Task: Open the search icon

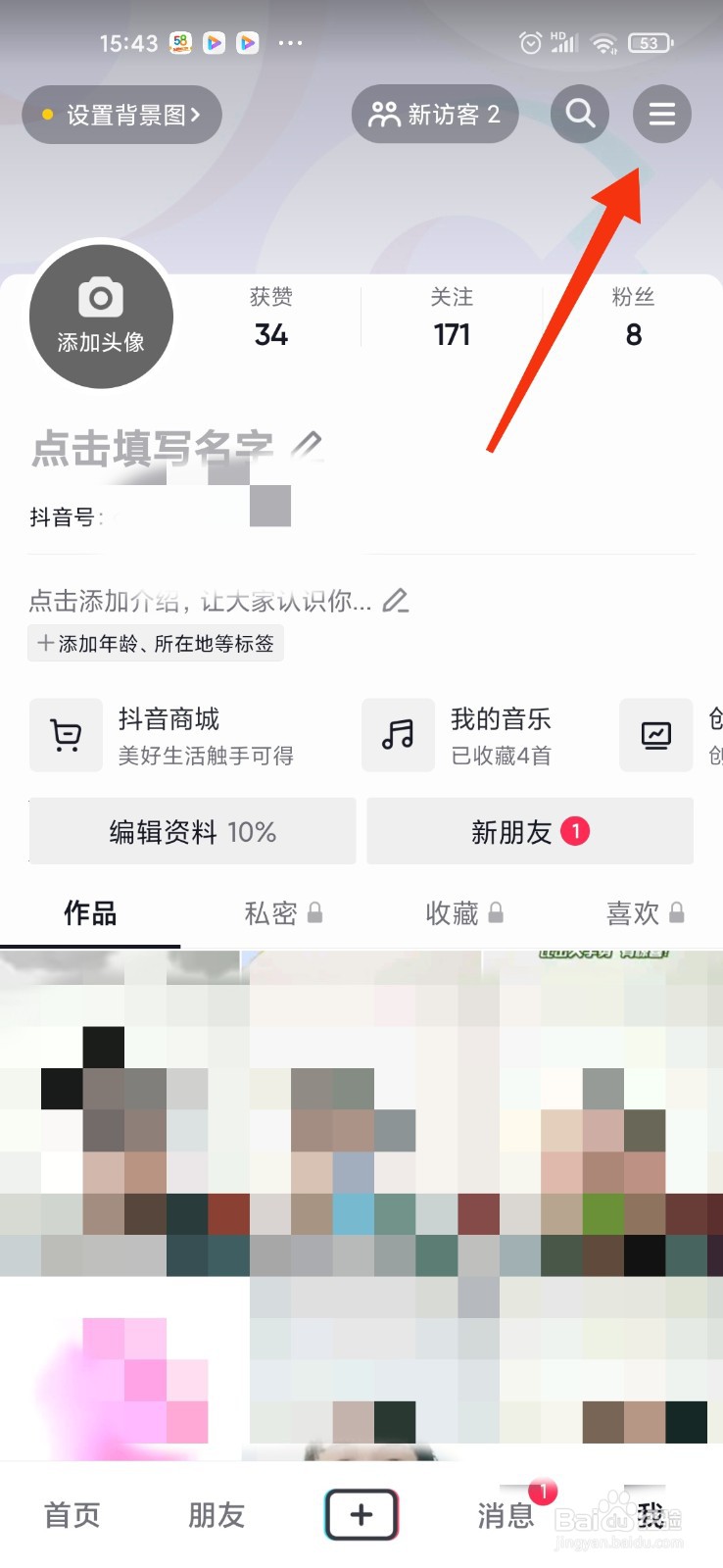Action: click(580, 114)
